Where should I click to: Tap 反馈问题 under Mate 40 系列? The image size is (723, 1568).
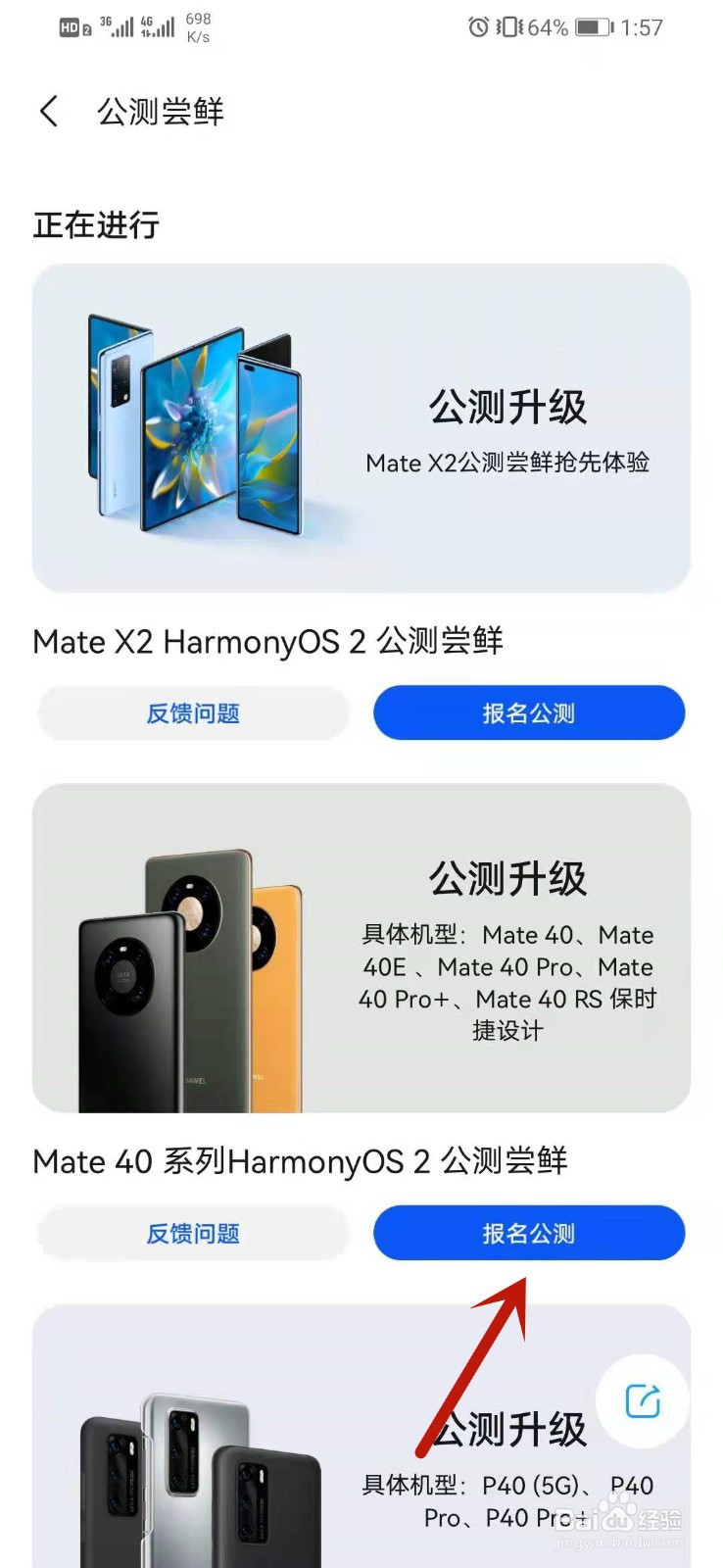click(x=193, y=1234)
